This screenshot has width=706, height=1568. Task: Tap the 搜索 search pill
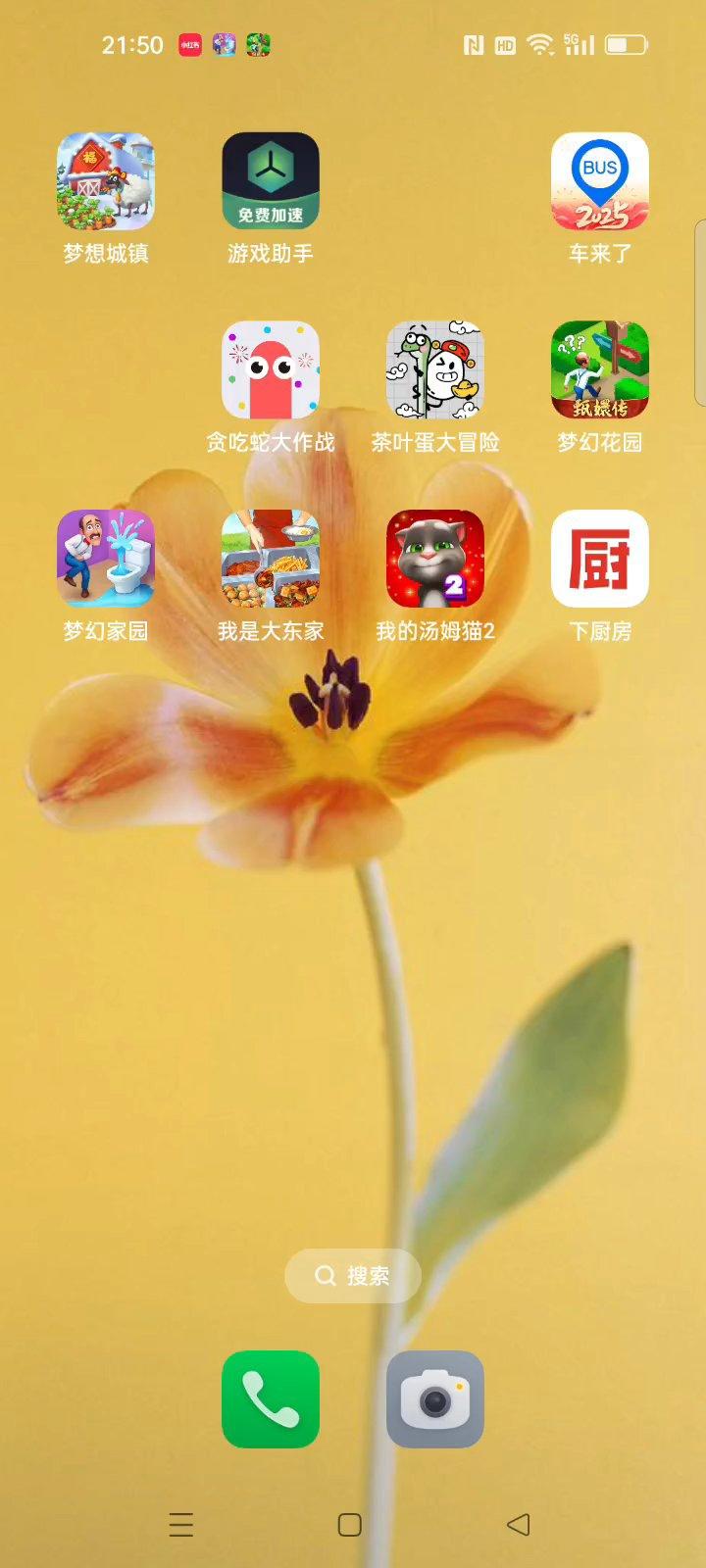[x=353, y=1276]
